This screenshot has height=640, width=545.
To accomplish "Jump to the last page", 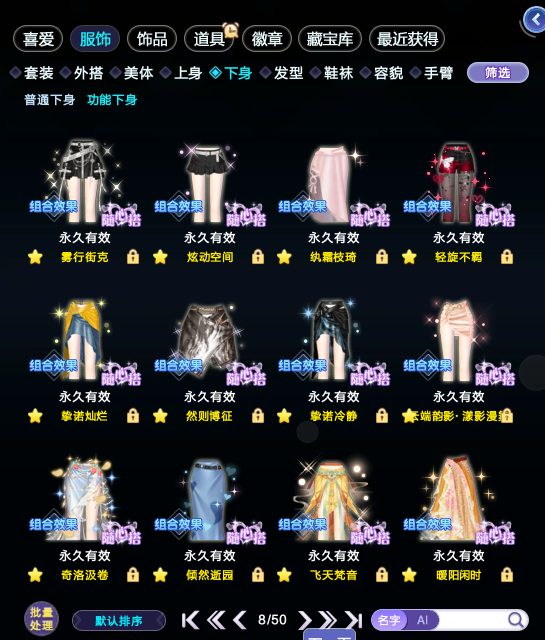I will click(x=354, y=620).
